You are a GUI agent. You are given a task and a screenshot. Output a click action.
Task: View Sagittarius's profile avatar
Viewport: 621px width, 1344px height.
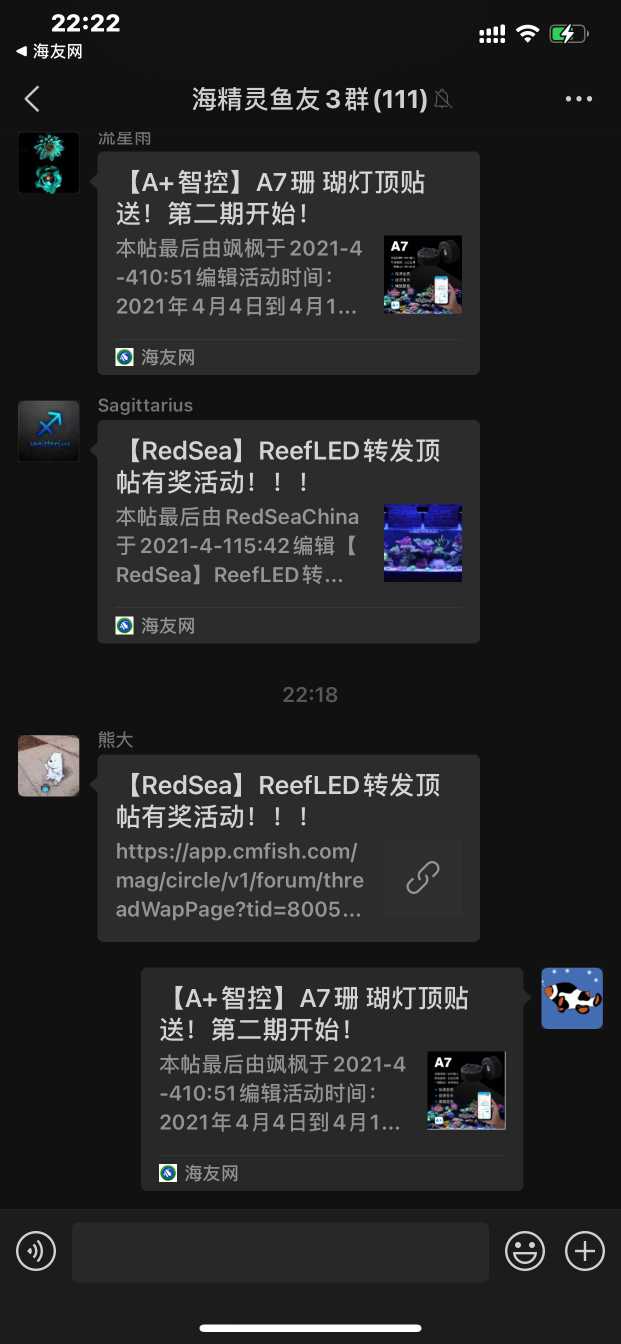[x=48, y=431]
